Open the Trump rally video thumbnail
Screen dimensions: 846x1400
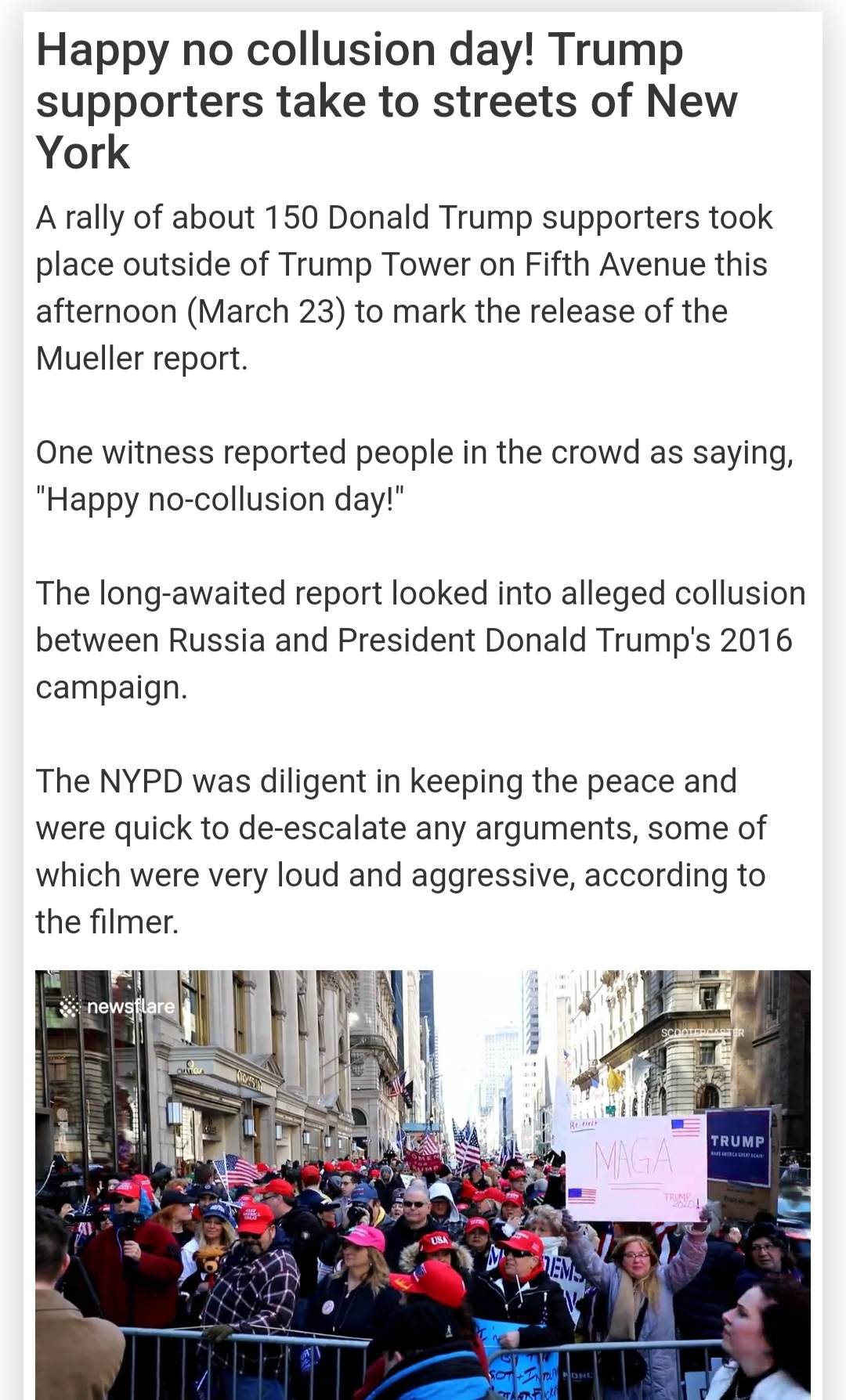[x=423, y=1184]
